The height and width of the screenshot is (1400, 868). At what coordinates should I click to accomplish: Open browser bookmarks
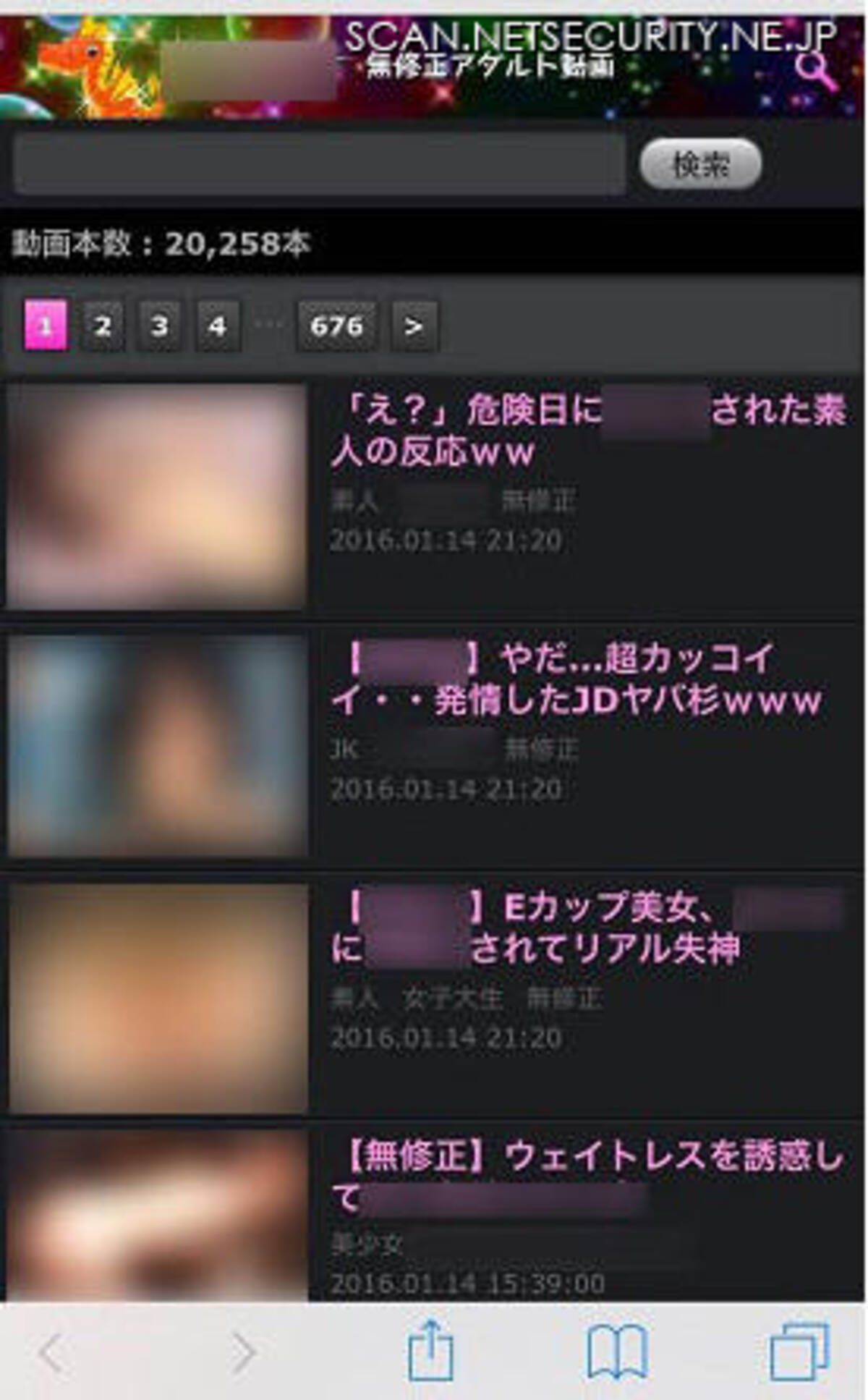[x=616, y=1352]
